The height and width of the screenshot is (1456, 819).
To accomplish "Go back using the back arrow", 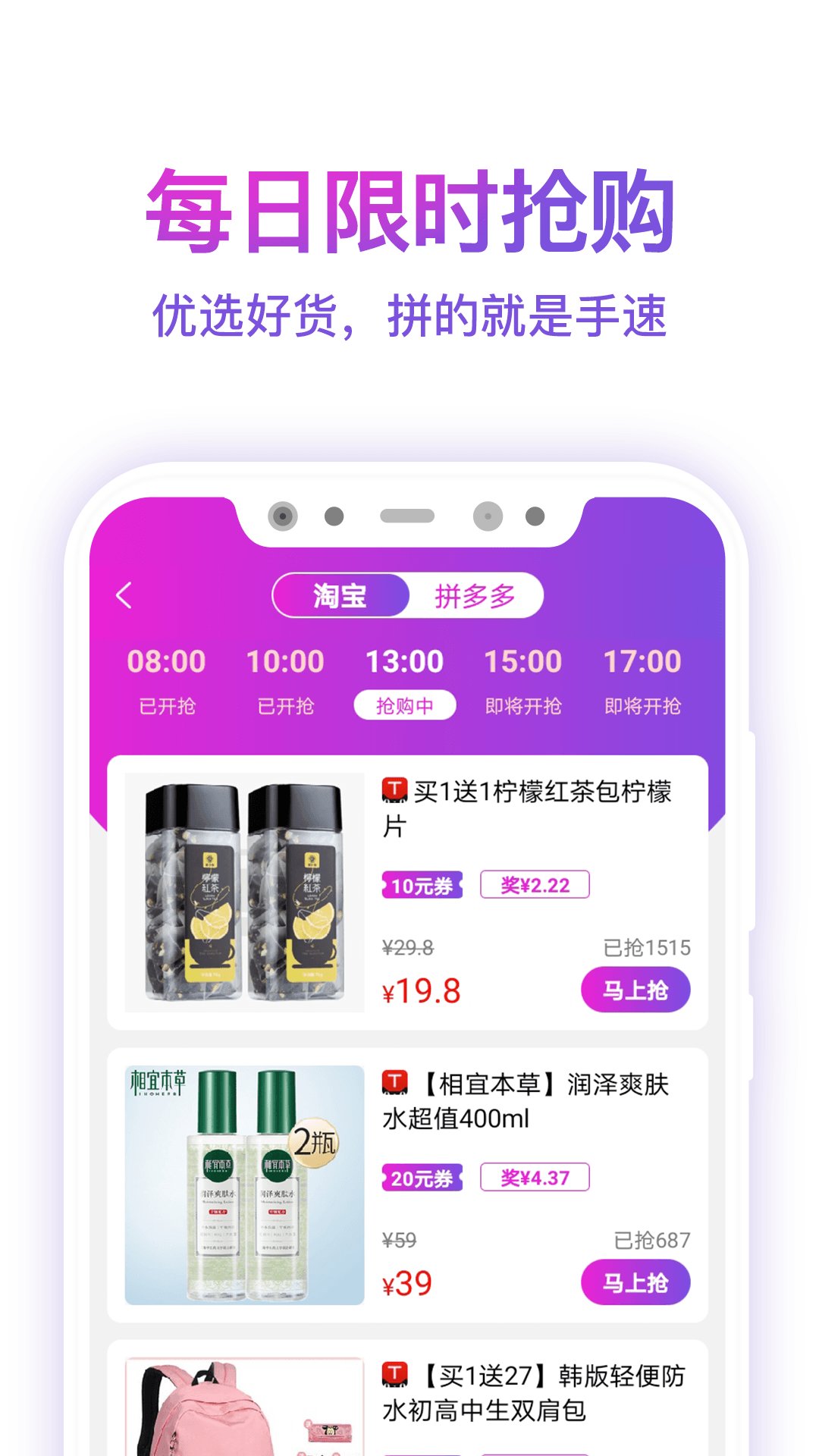I will click(x=126, y=595).
